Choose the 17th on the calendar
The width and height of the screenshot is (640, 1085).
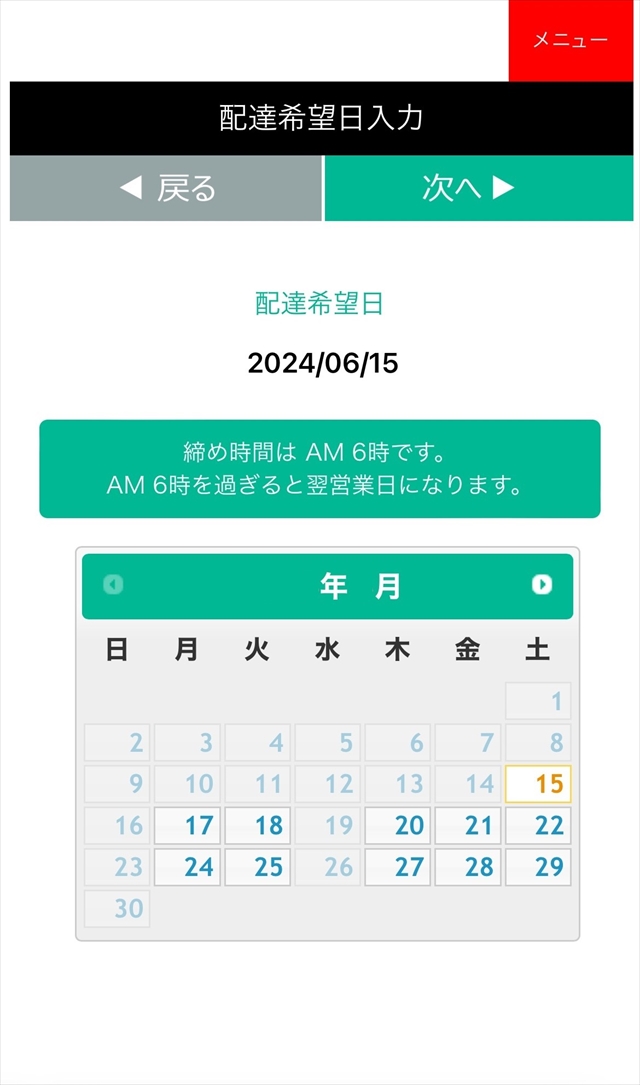click(x=187, y=826)
